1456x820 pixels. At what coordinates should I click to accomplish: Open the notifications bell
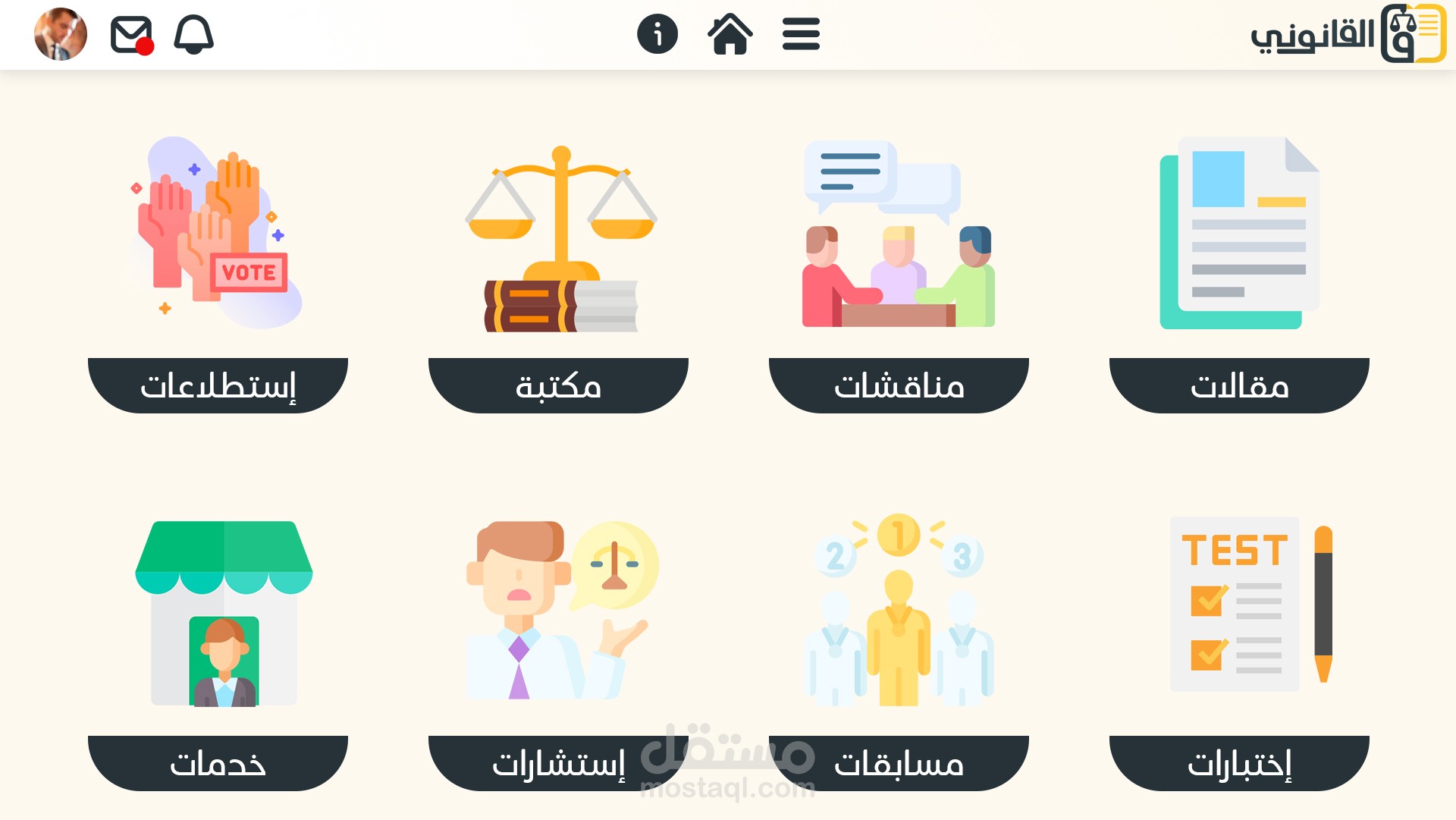coord(193,35)
